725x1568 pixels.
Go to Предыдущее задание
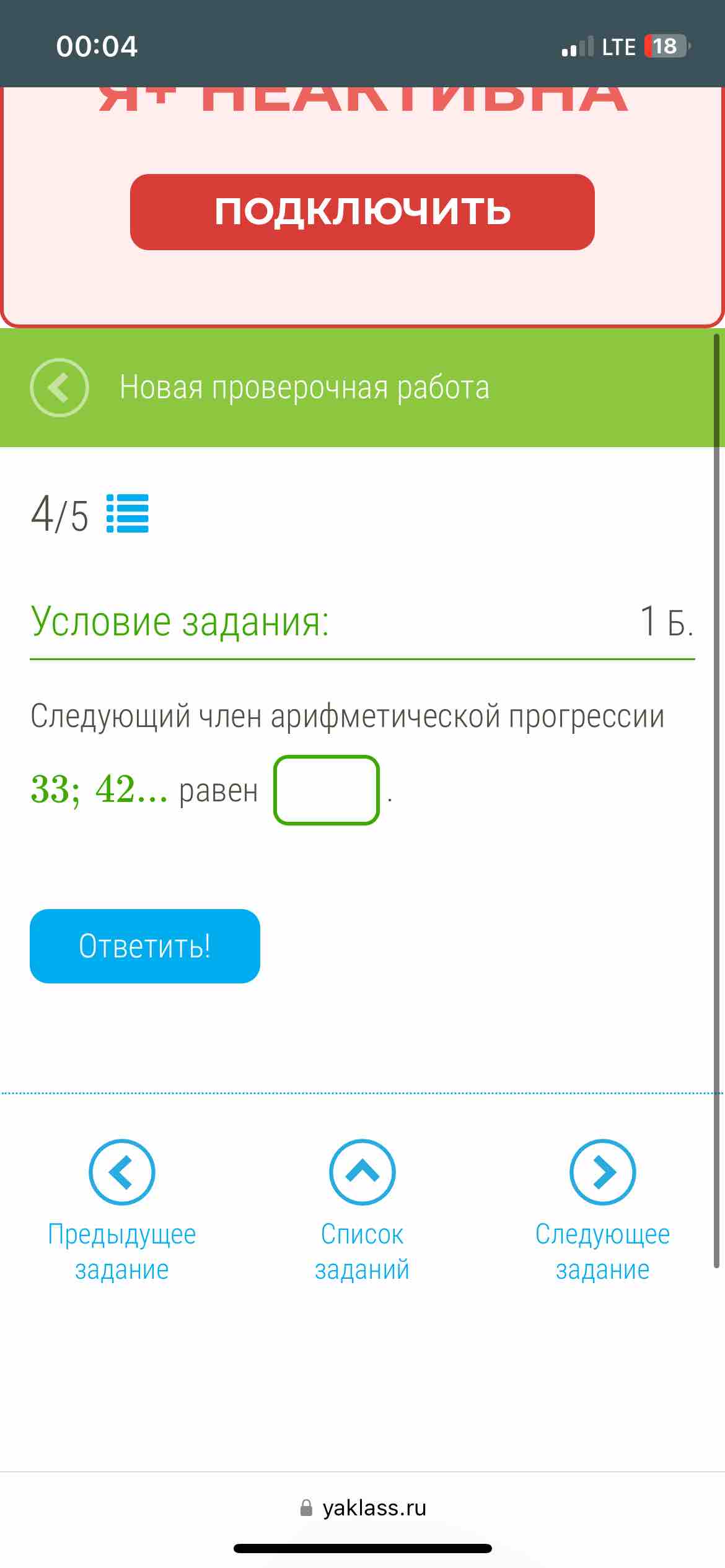tap(122, 1211)
